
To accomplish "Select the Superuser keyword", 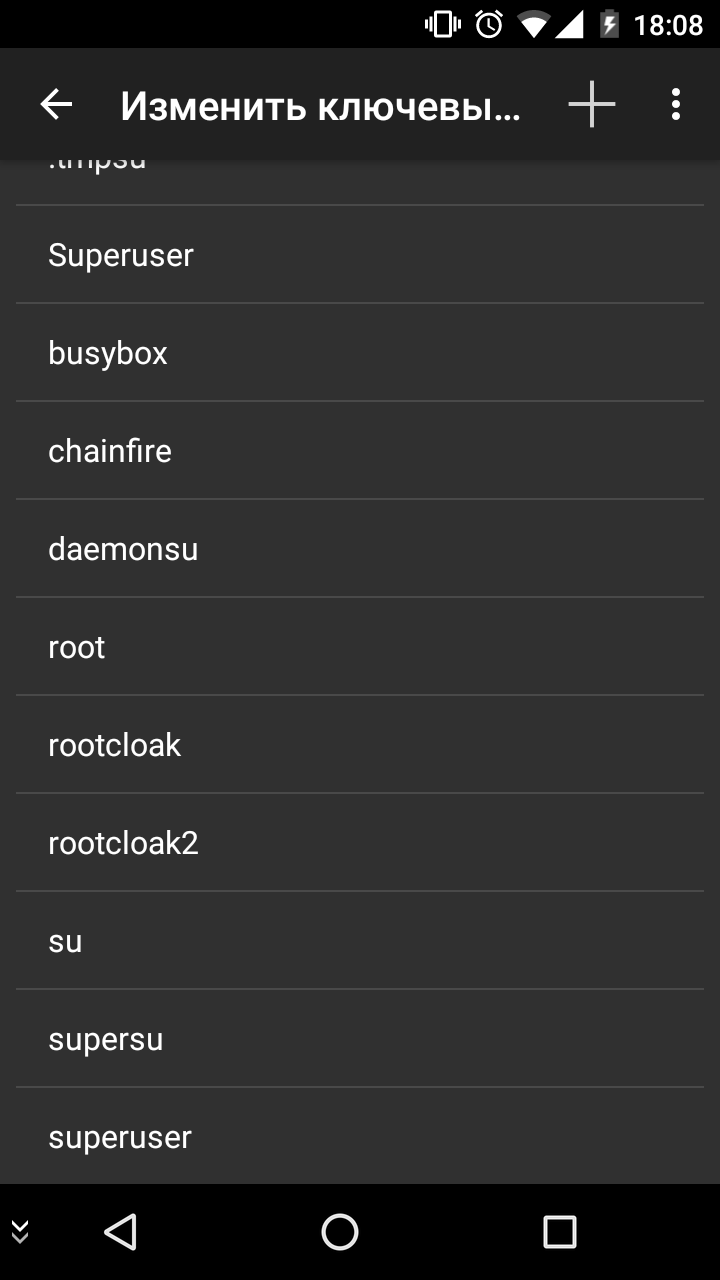I will [360, 255].
